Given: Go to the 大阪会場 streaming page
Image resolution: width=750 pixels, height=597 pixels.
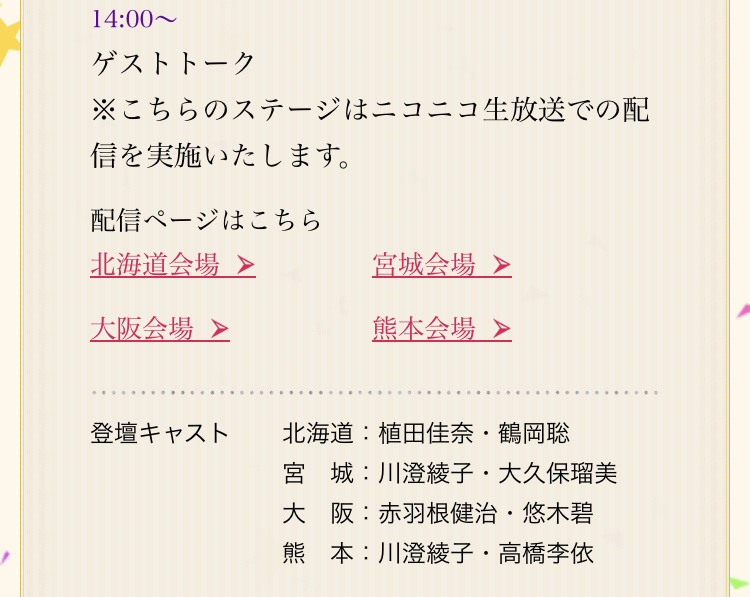Looking at the screenshot, I should (x=159, y=329).
